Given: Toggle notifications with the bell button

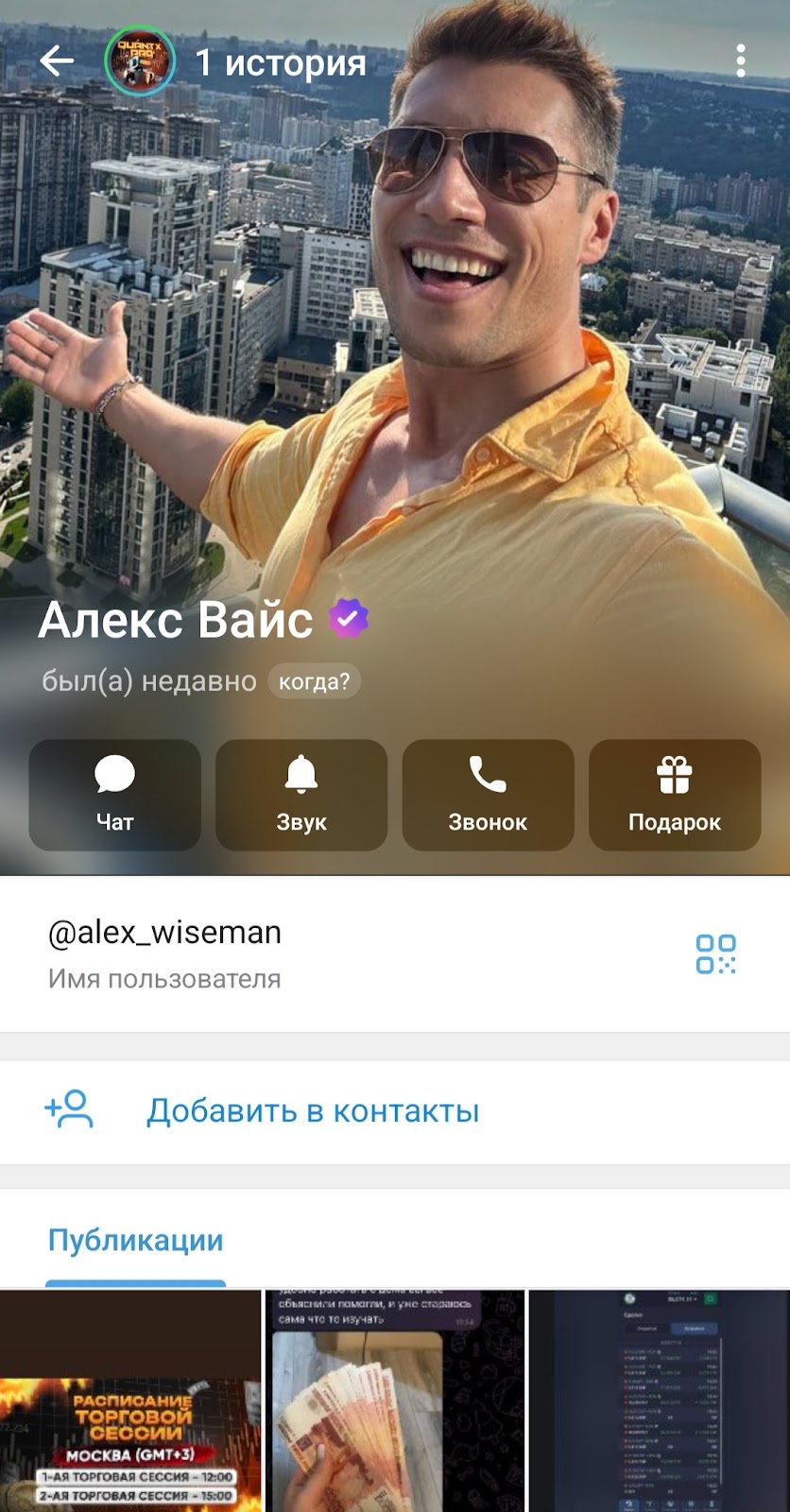Looking at the screenshot, I should coord(301,796).
